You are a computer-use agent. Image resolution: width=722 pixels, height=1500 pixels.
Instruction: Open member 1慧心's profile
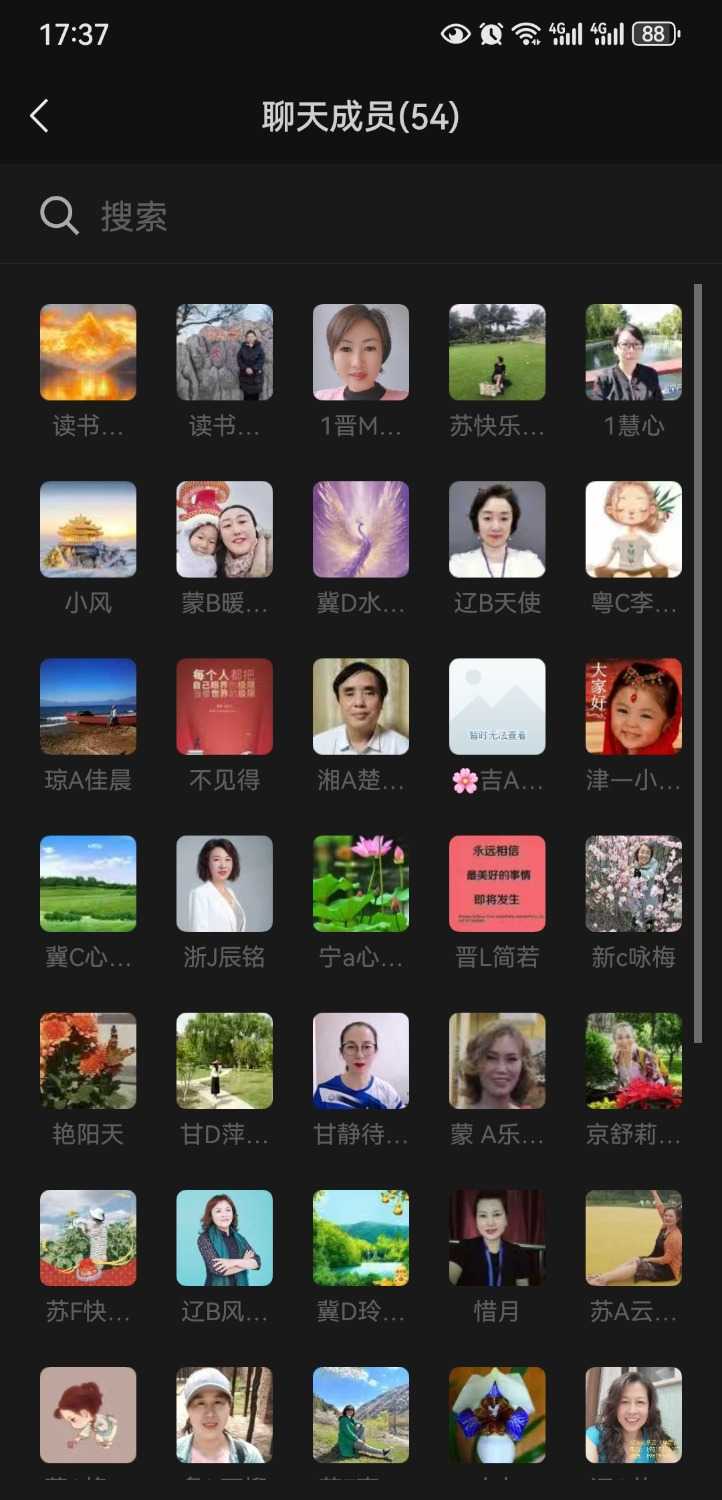coord(633,353)
